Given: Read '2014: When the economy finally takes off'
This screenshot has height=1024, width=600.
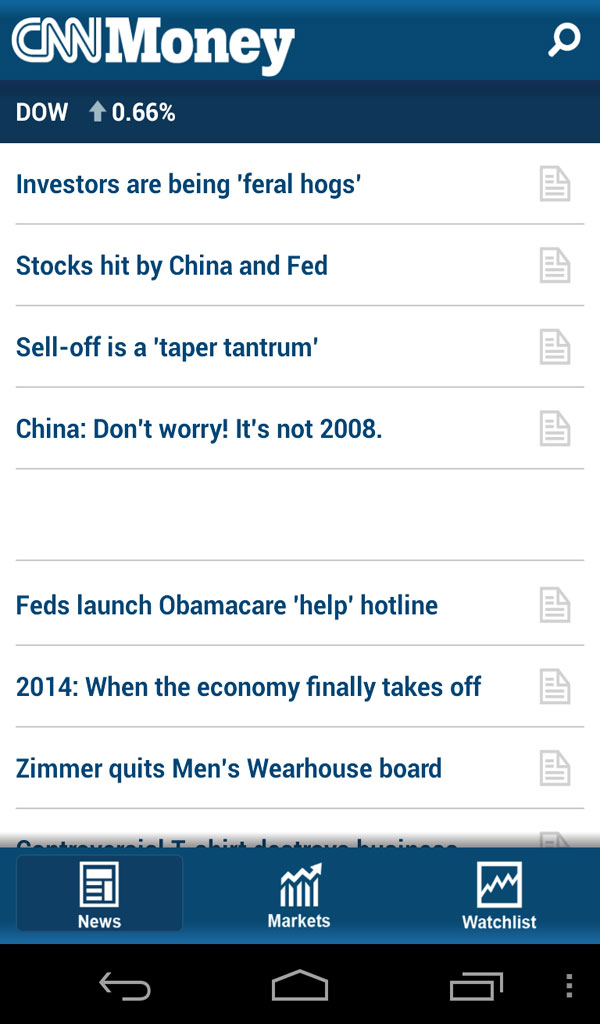Looking at the screenshot, I should click(x=248, y=687).
